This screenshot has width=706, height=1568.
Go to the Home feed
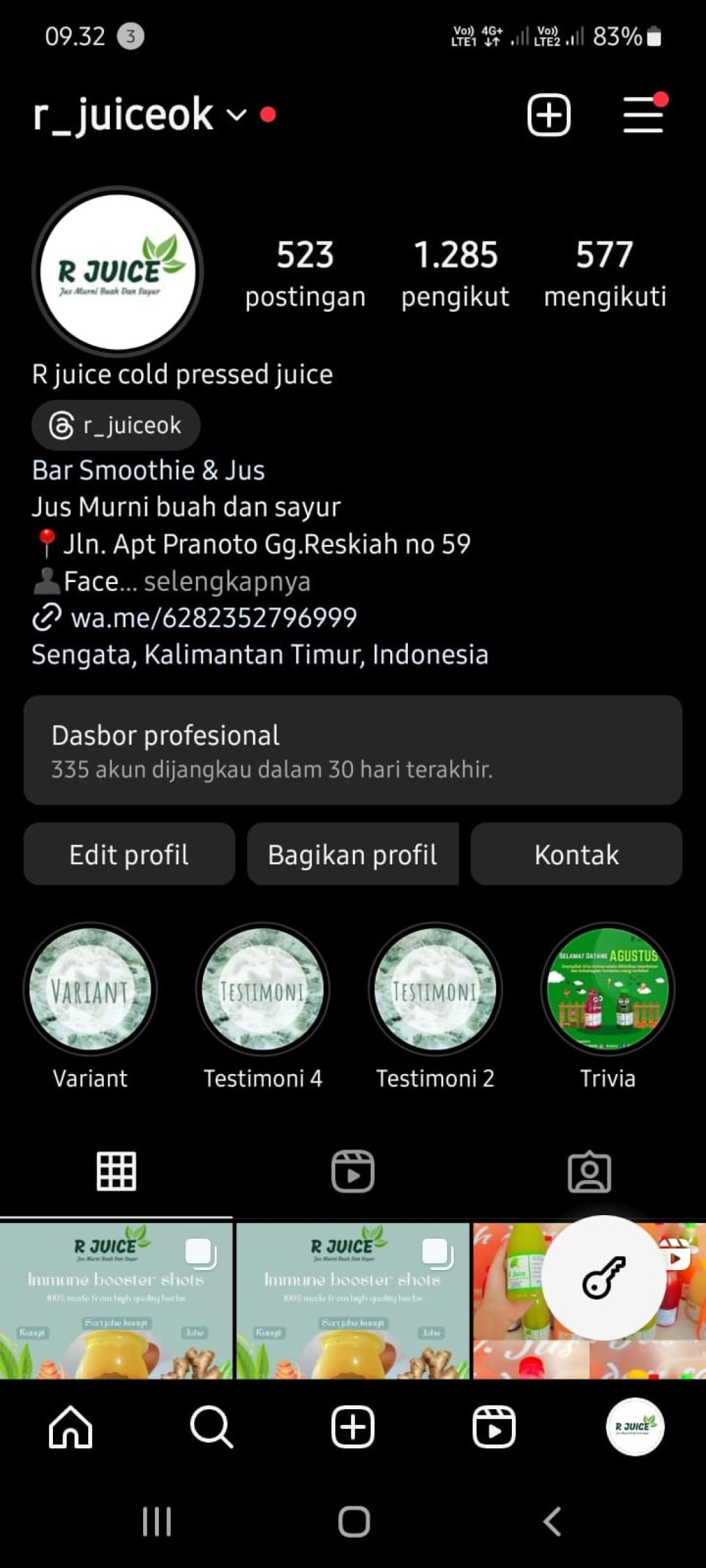[71, 1427]
